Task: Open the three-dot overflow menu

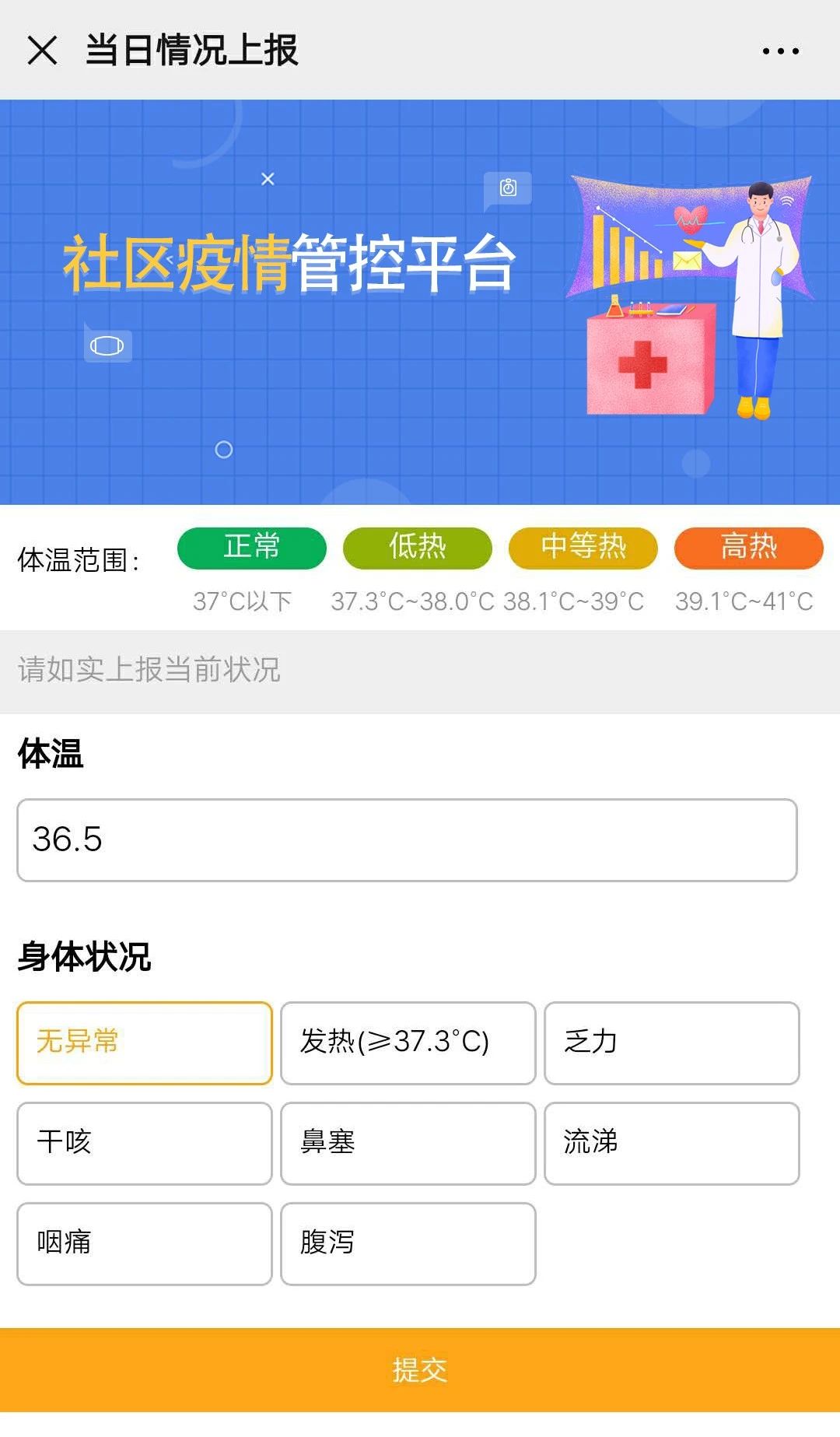Action: click(780, 51)
